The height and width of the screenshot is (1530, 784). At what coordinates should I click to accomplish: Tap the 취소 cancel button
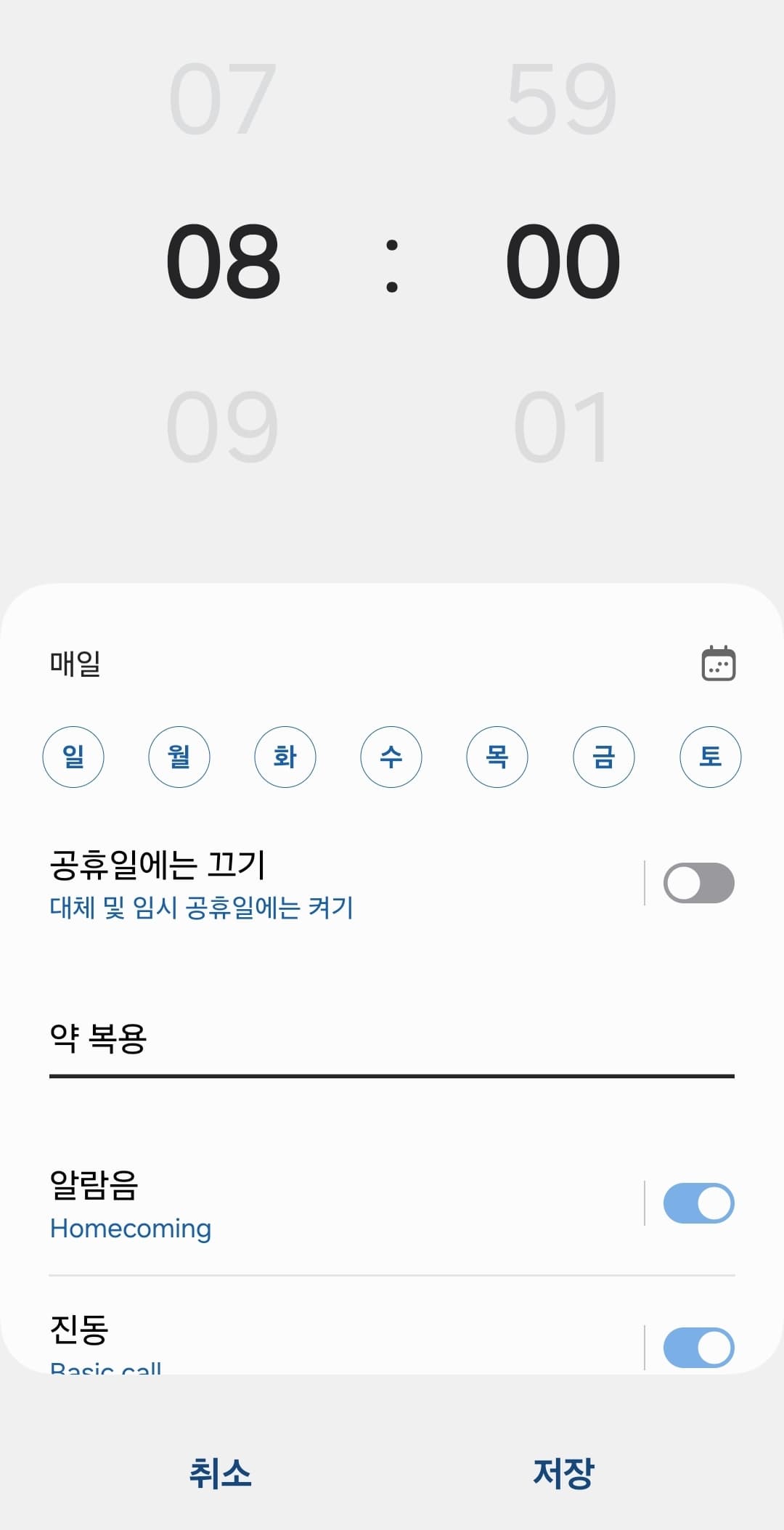[x=219, y=1468]
